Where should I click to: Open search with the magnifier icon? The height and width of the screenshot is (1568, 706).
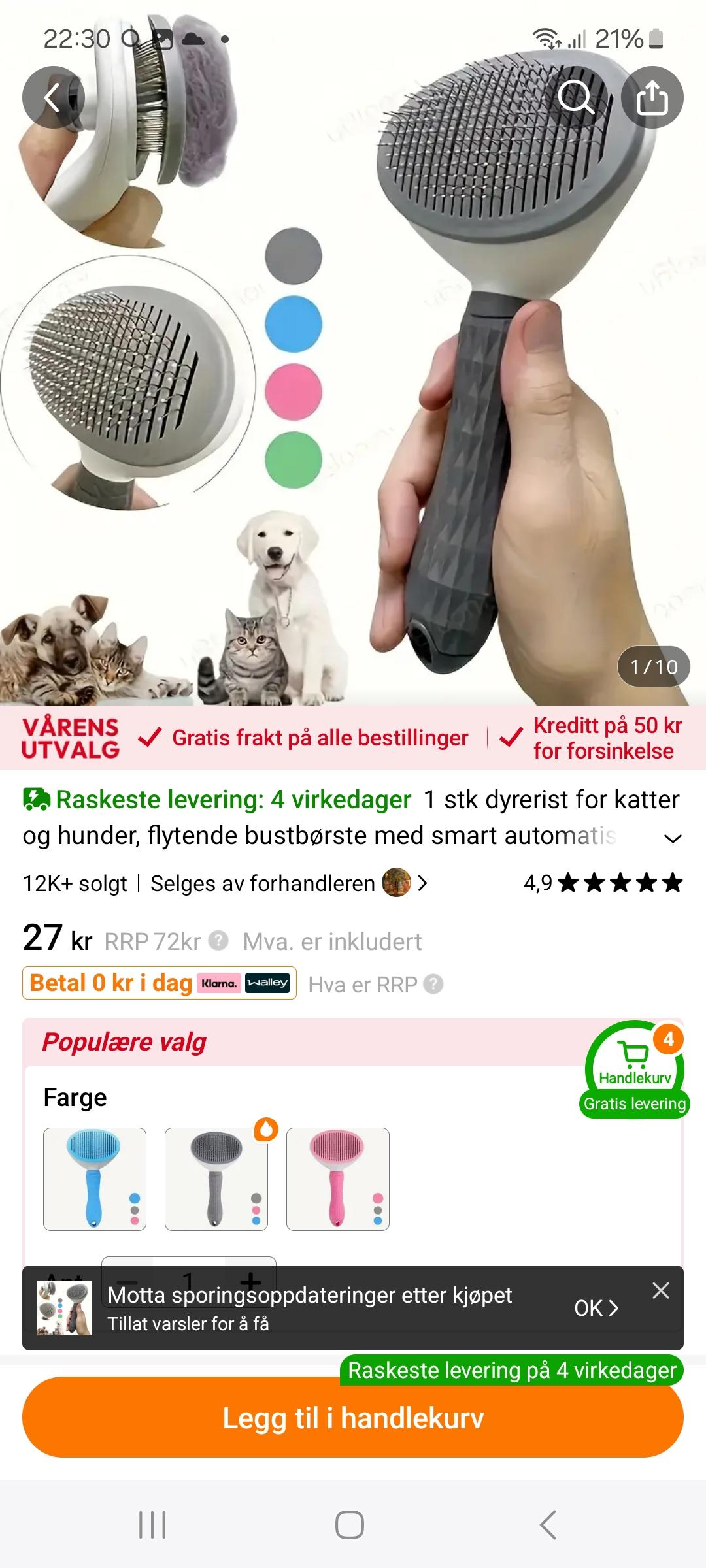576,98
